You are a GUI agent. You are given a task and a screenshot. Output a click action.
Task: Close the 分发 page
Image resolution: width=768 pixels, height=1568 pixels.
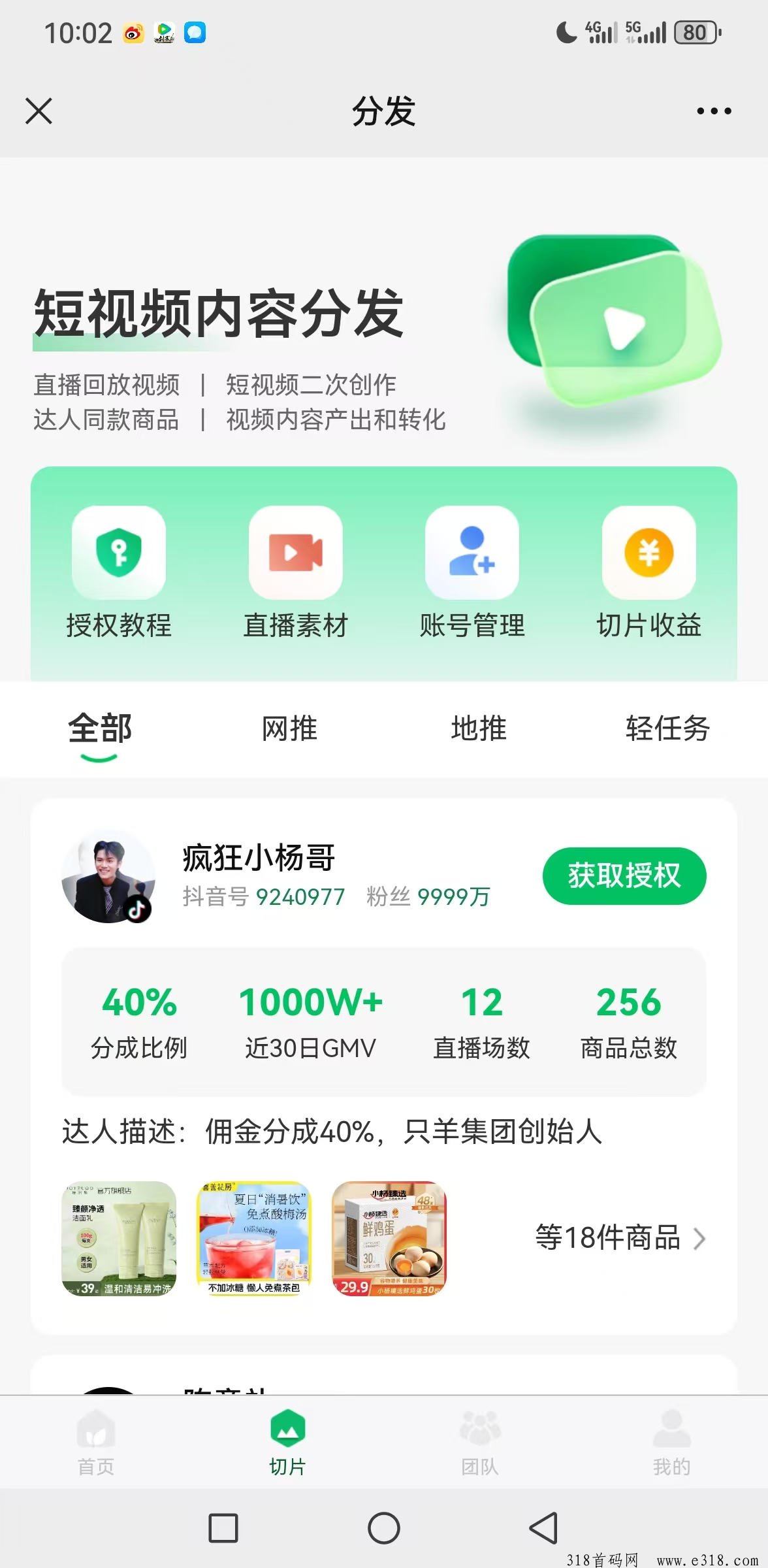(x=39, y=111)
